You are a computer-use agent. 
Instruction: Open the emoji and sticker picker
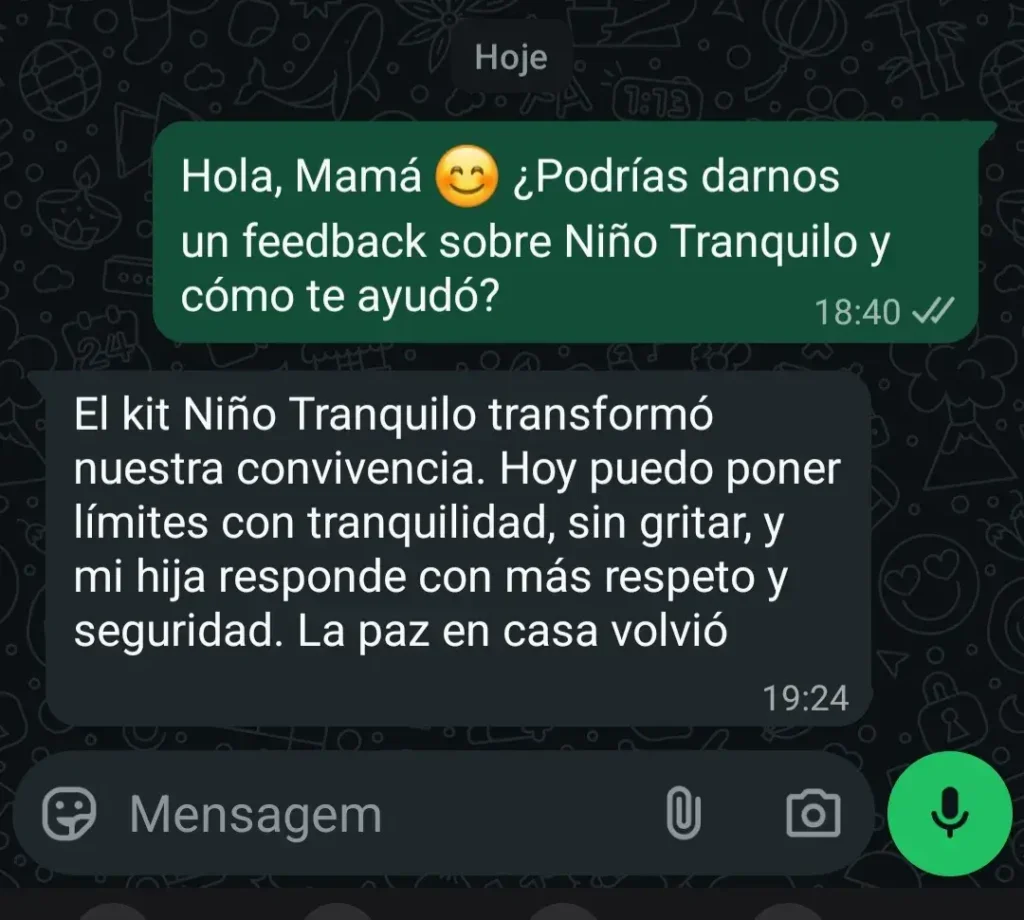point(69,813)
